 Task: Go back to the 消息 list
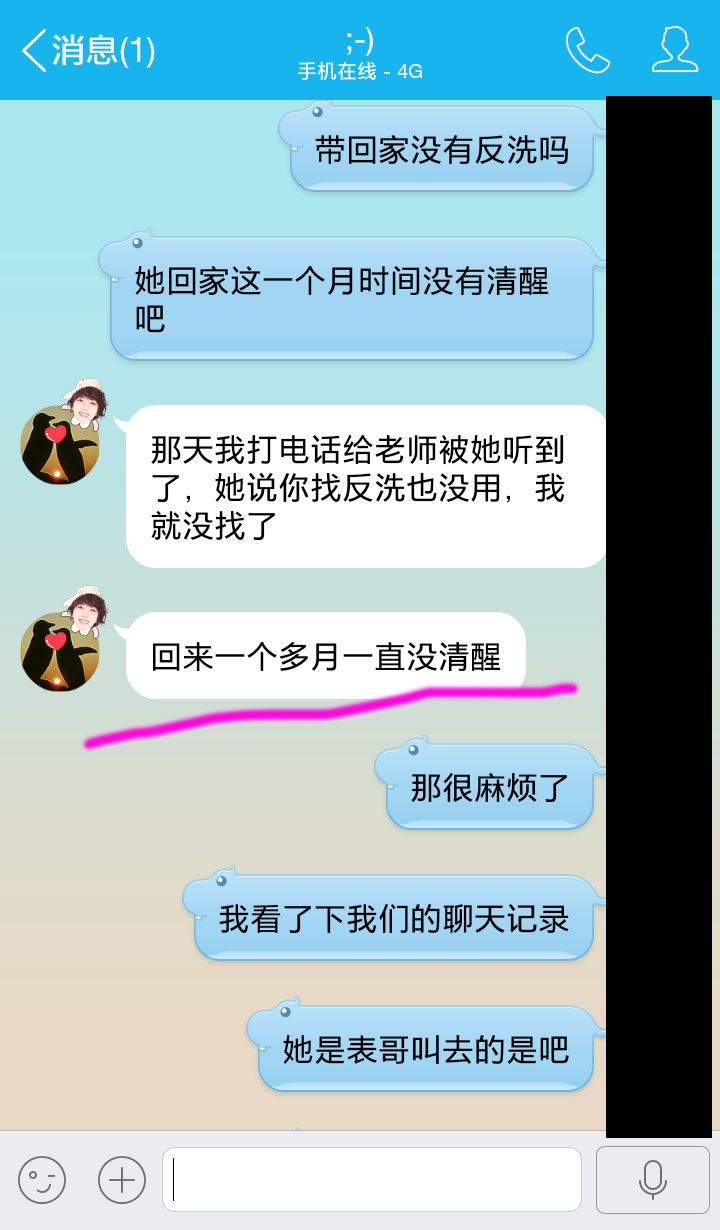88,50
